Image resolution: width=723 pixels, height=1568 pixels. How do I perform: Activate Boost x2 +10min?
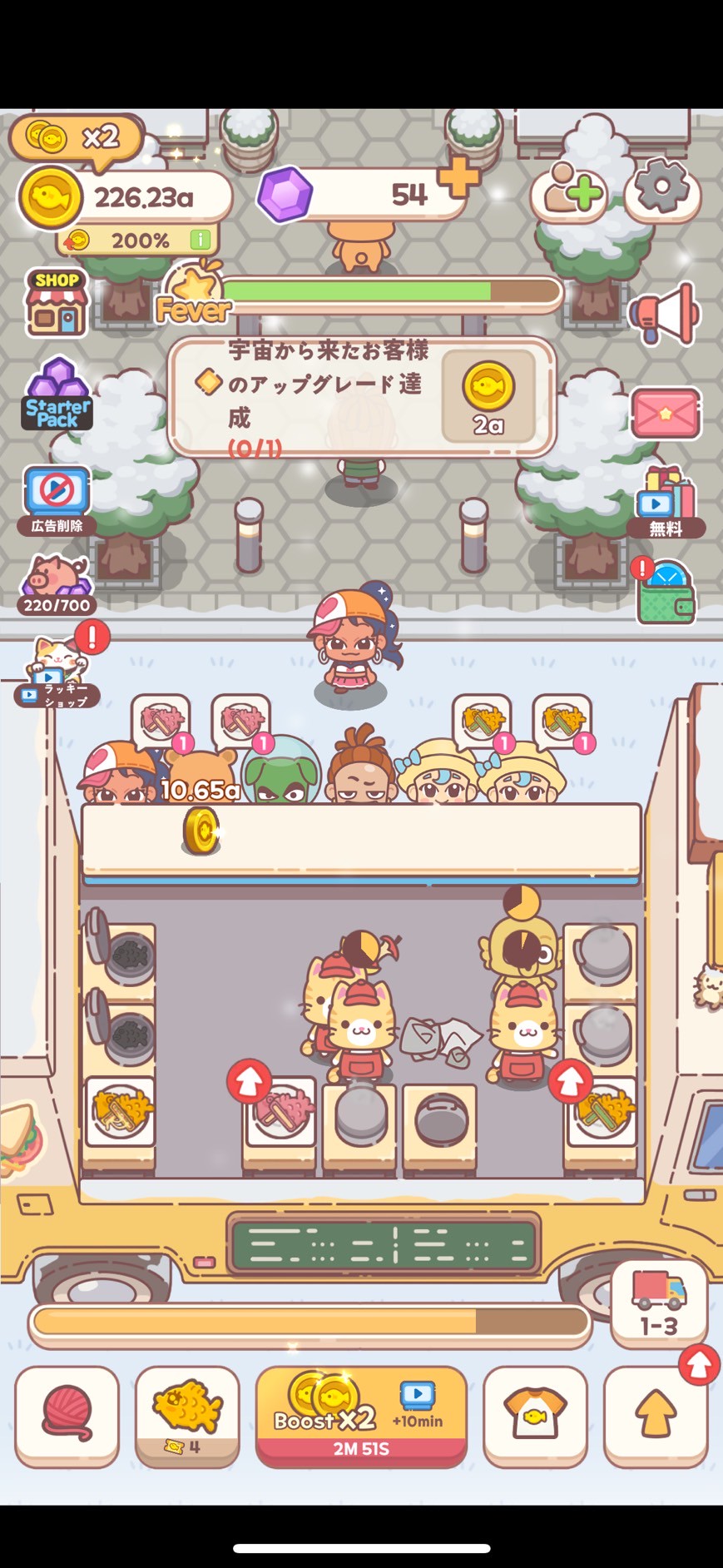tap(361, 1415)
